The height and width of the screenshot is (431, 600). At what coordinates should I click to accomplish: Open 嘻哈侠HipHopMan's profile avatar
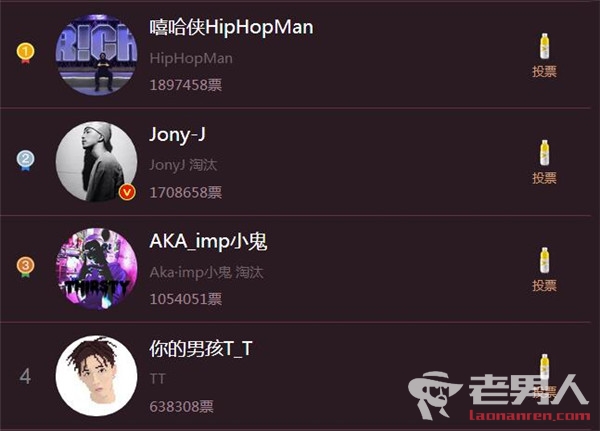(x=97, y=55)
